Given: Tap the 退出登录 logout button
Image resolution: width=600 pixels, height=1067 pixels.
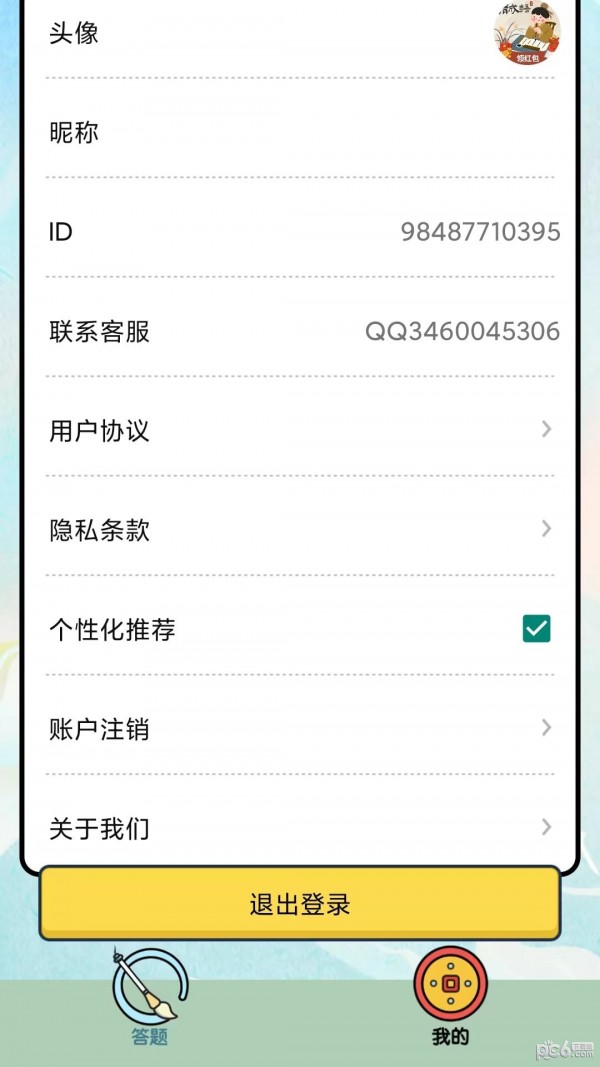Looking at the screenshot, I should [300, 904].
